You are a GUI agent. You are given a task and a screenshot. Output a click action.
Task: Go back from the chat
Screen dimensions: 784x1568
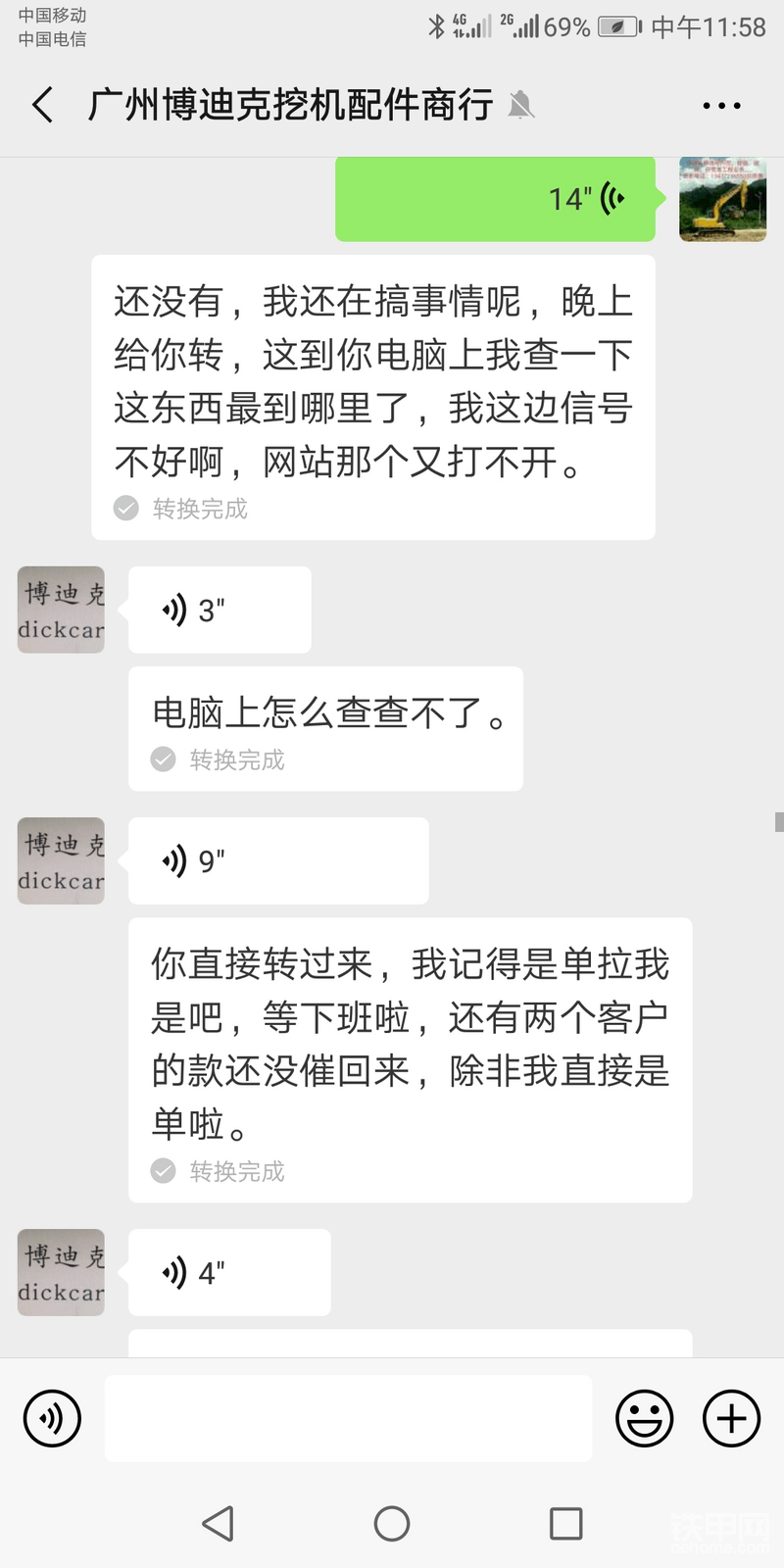tap(42, 105)
